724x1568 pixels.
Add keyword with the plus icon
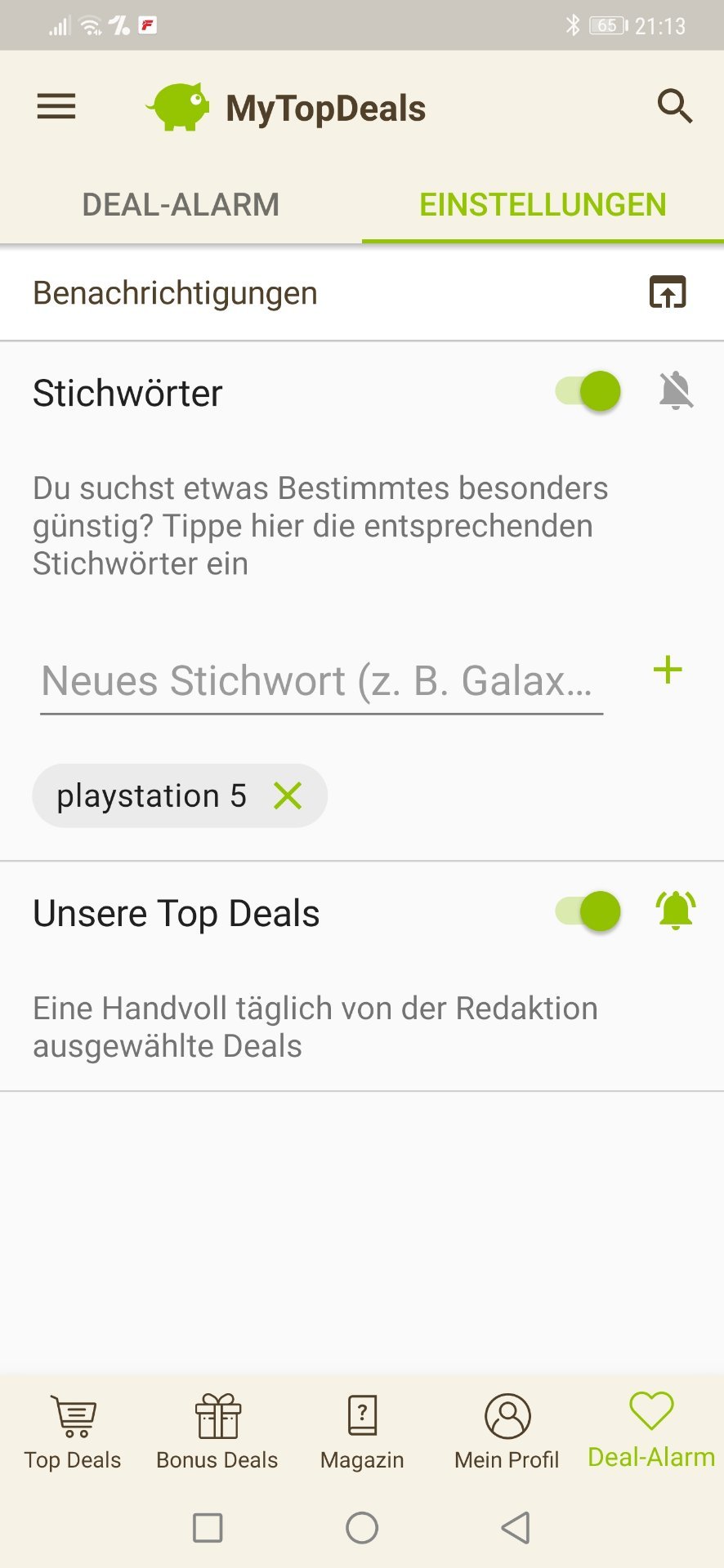[x=668, y=670]
